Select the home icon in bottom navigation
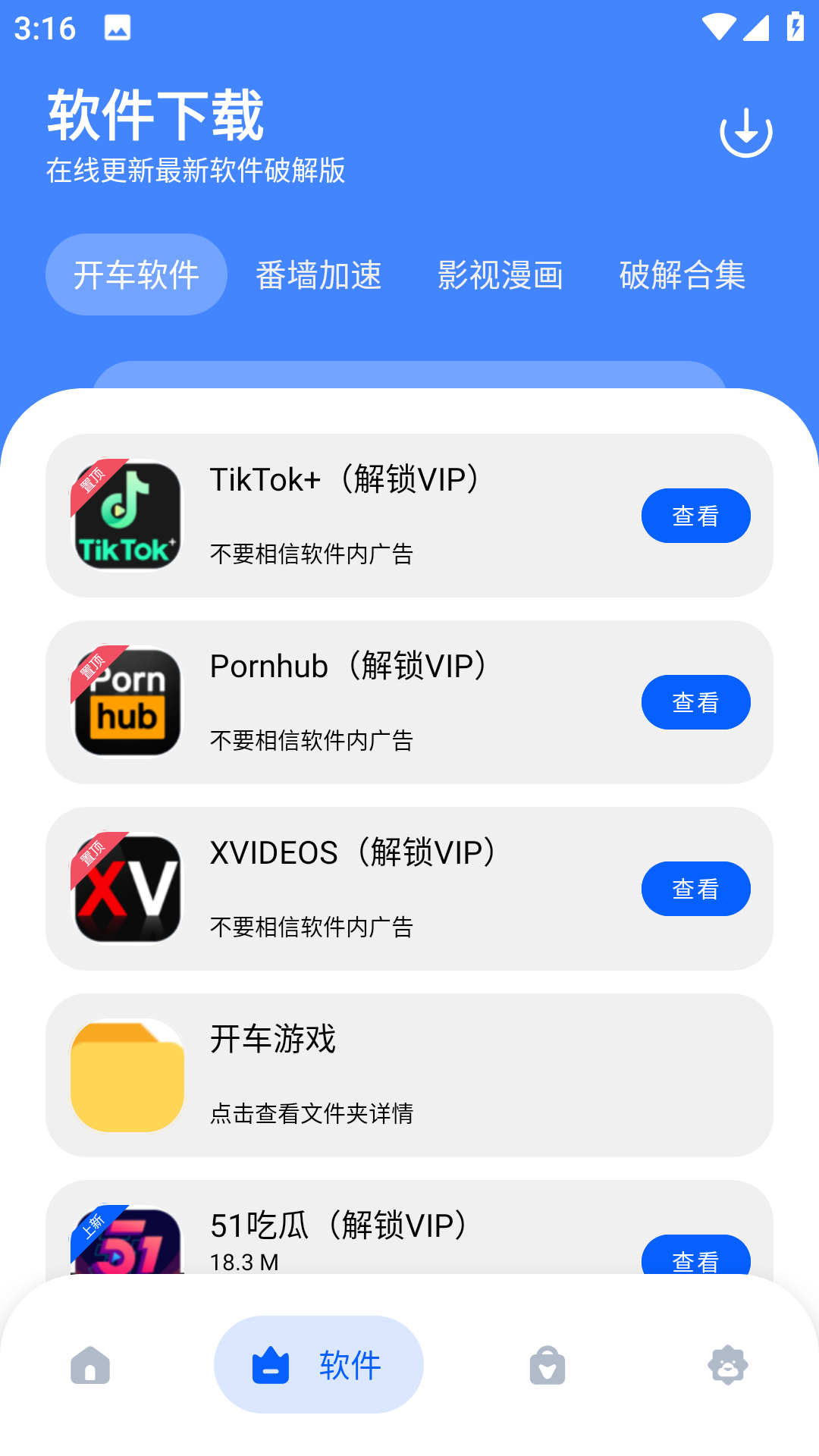819x1456 pixels. click(90, 1365)
